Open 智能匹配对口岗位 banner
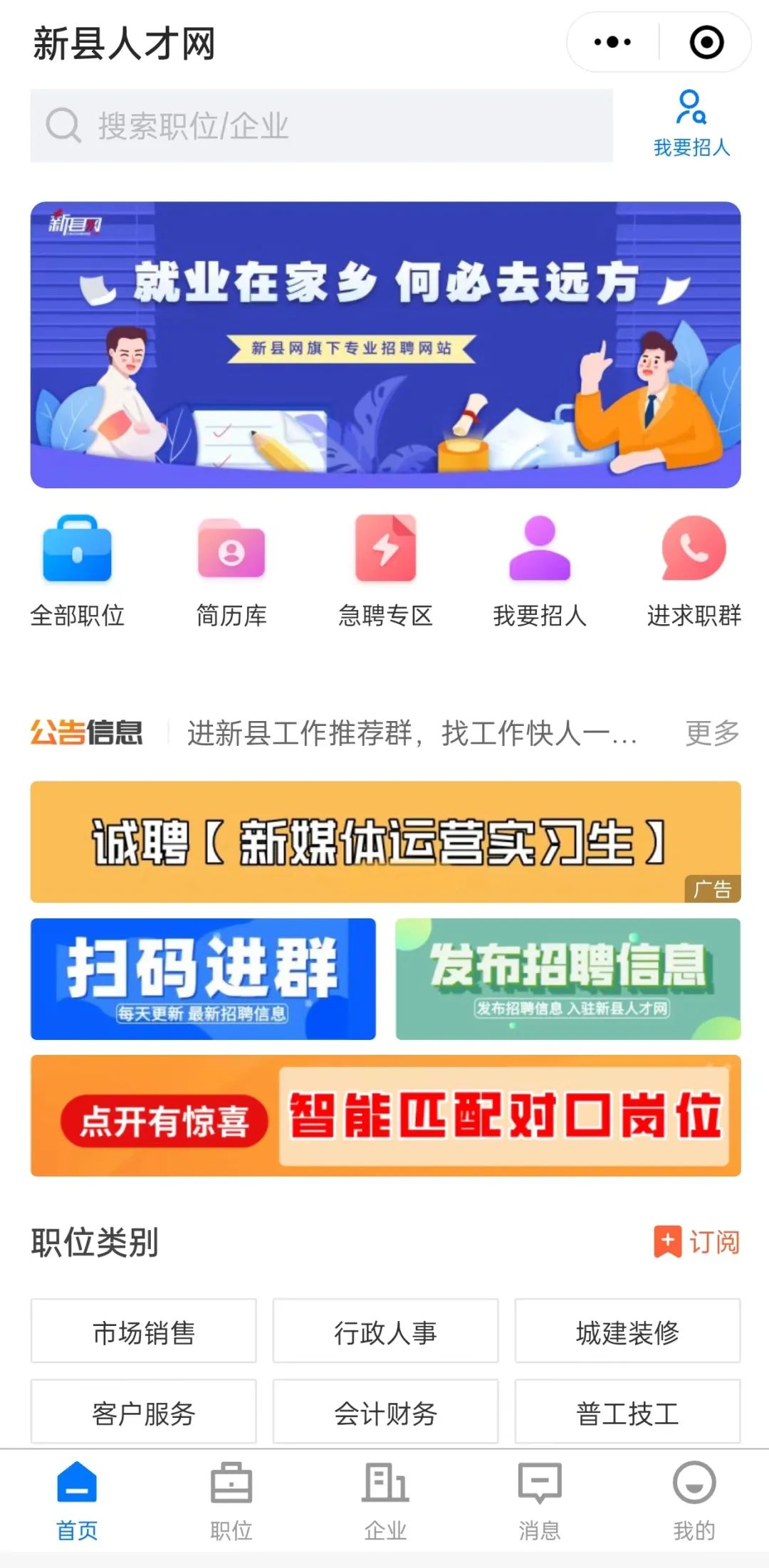The image size is (769, 1568). pyautogui.click(x=385, y=1115)
